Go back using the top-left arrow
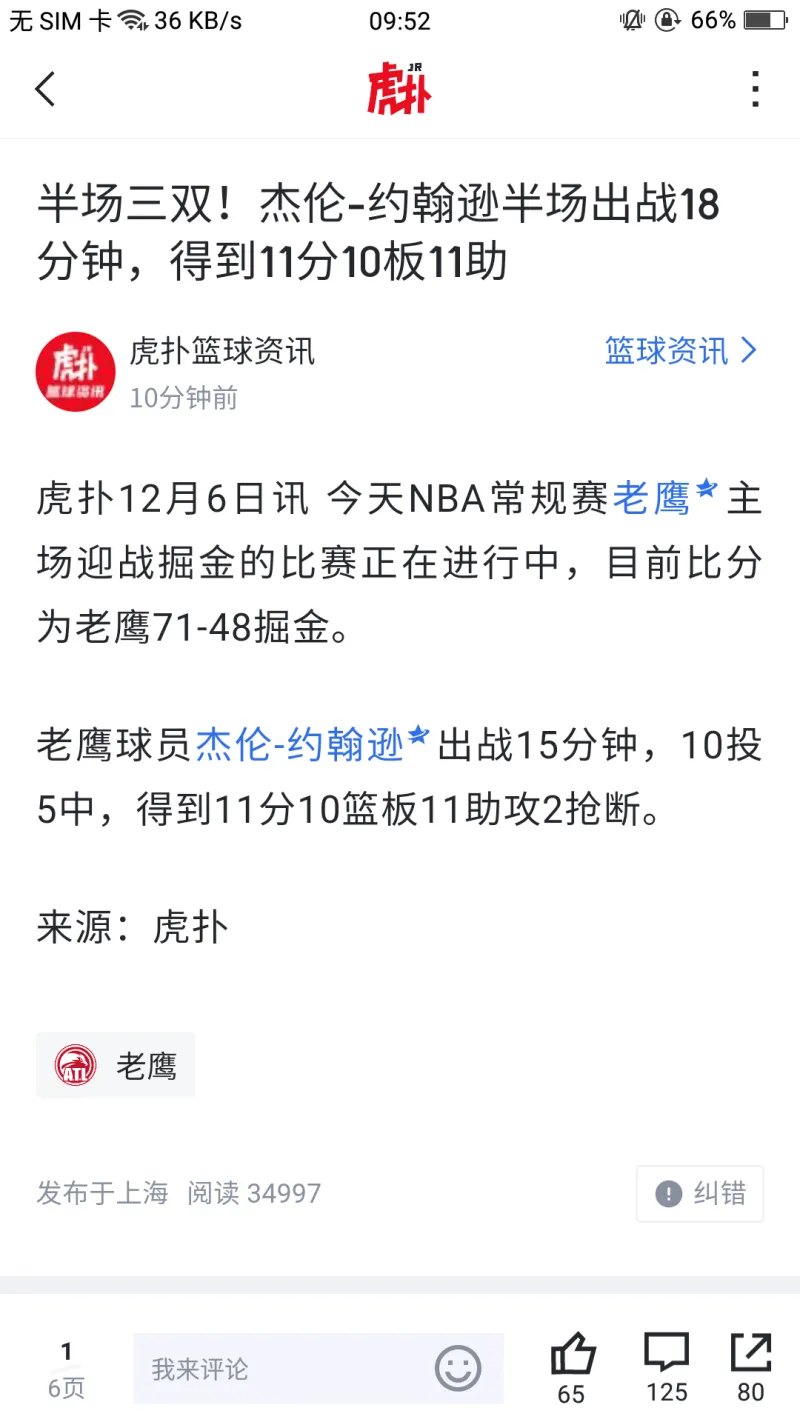This screenshot has width=800, height=1422. click(x=45, y=89)
